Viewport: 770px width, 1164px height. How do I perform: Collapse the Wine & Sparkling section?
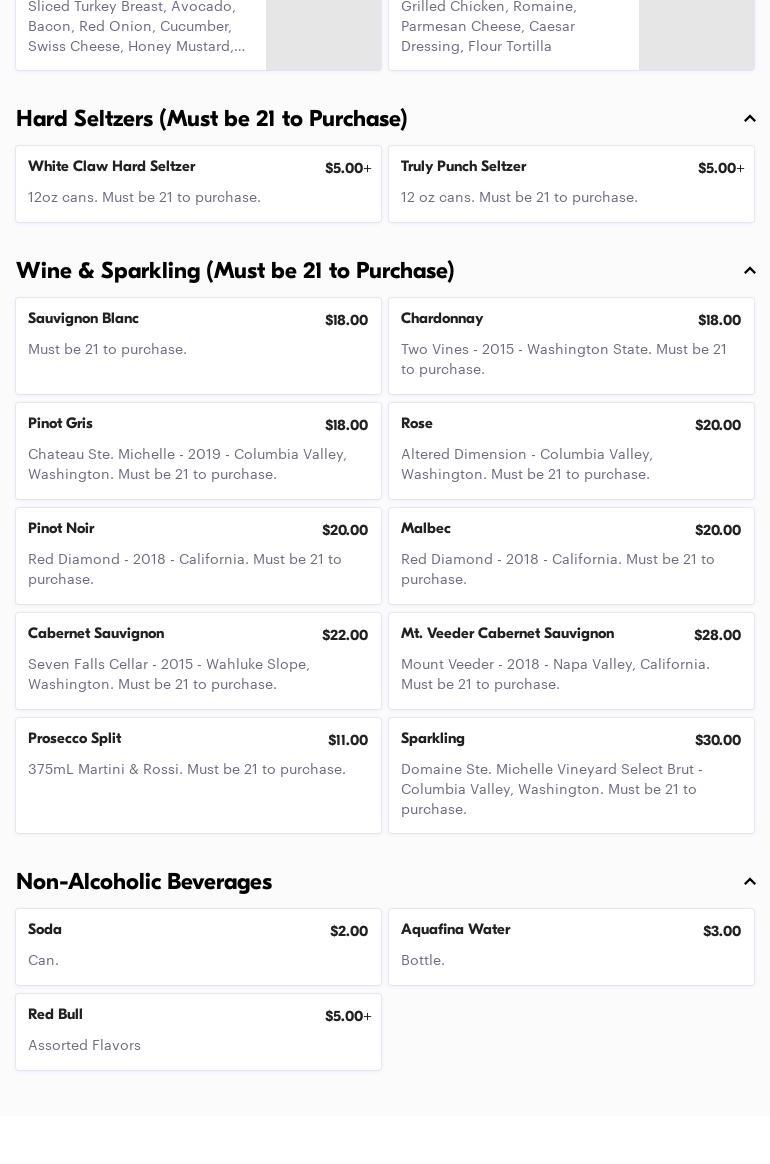point(749,271)
